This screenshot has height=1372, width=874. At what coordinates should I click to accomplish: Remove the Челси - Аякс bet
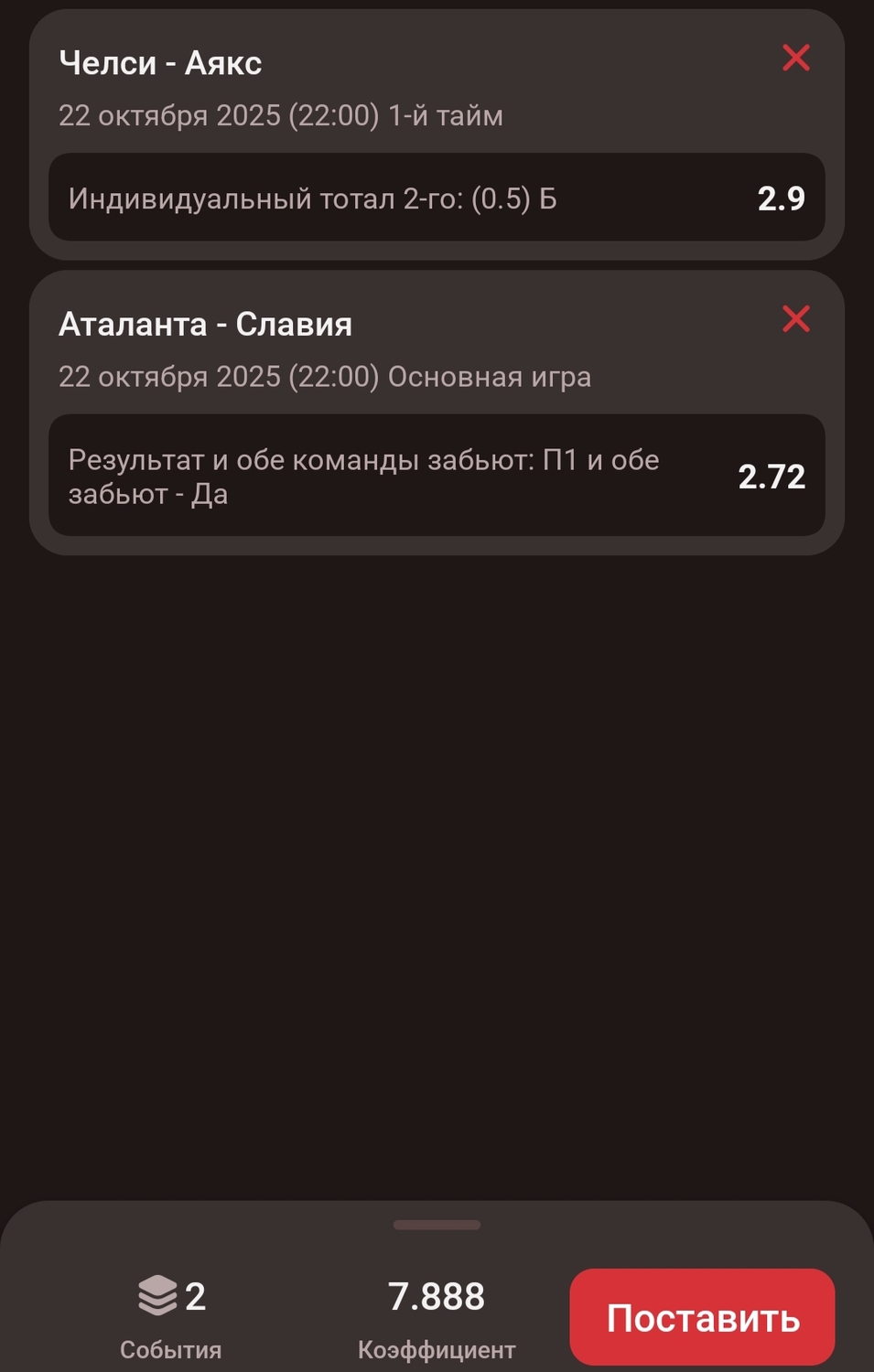pos(795,58)
